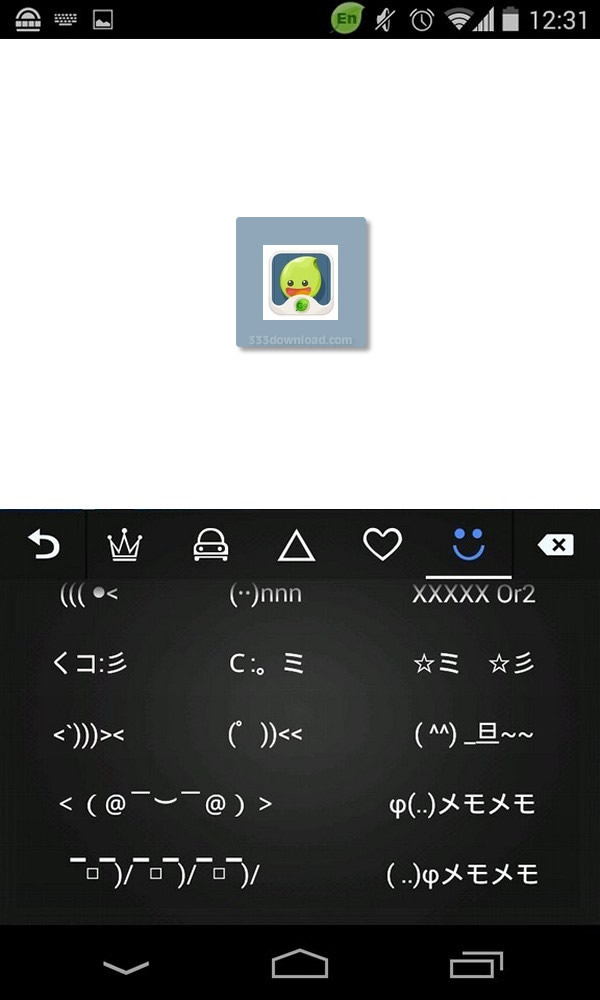
Task: Insert the C:。ミ emoticon
Action: pos(266,664)
